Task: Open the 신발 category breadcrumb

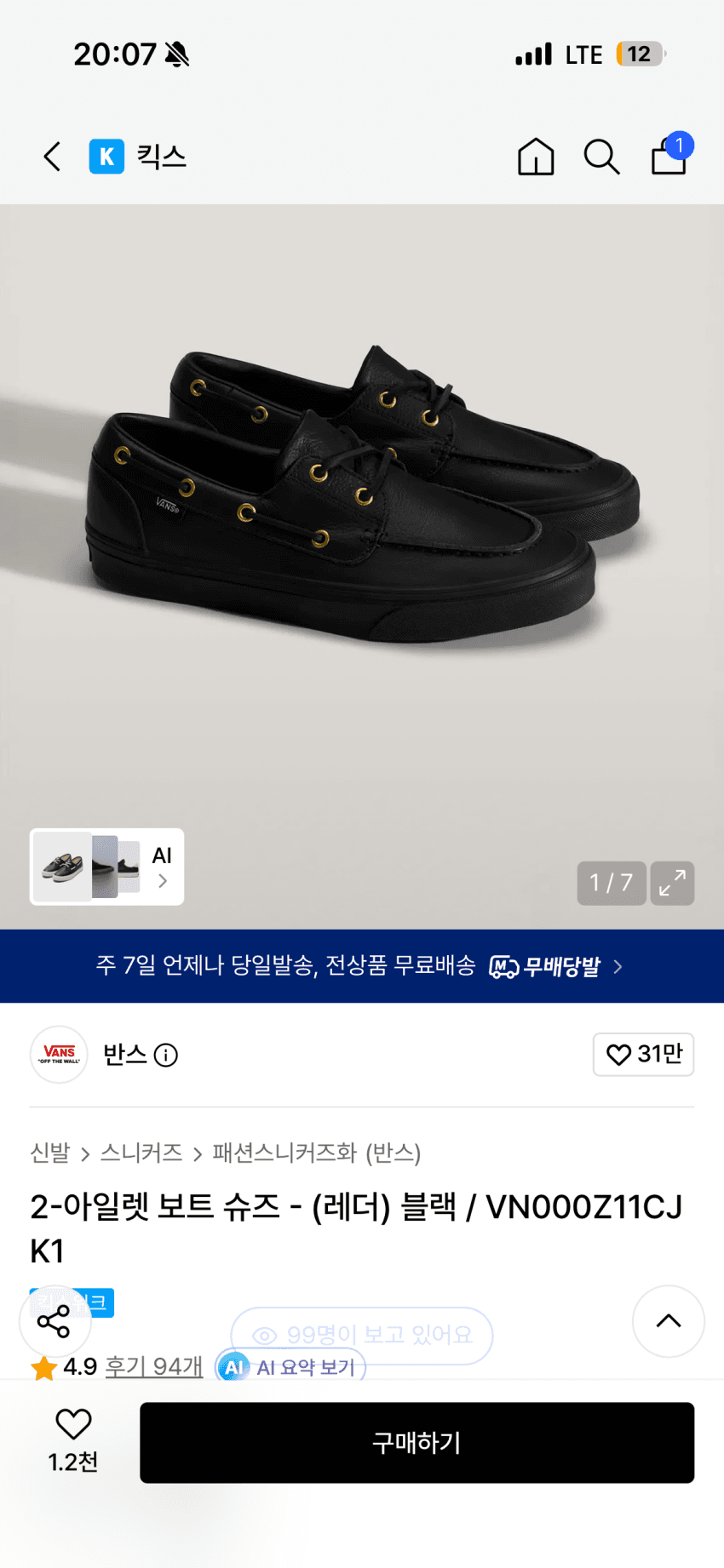Action: click(x=50, y=1153)
